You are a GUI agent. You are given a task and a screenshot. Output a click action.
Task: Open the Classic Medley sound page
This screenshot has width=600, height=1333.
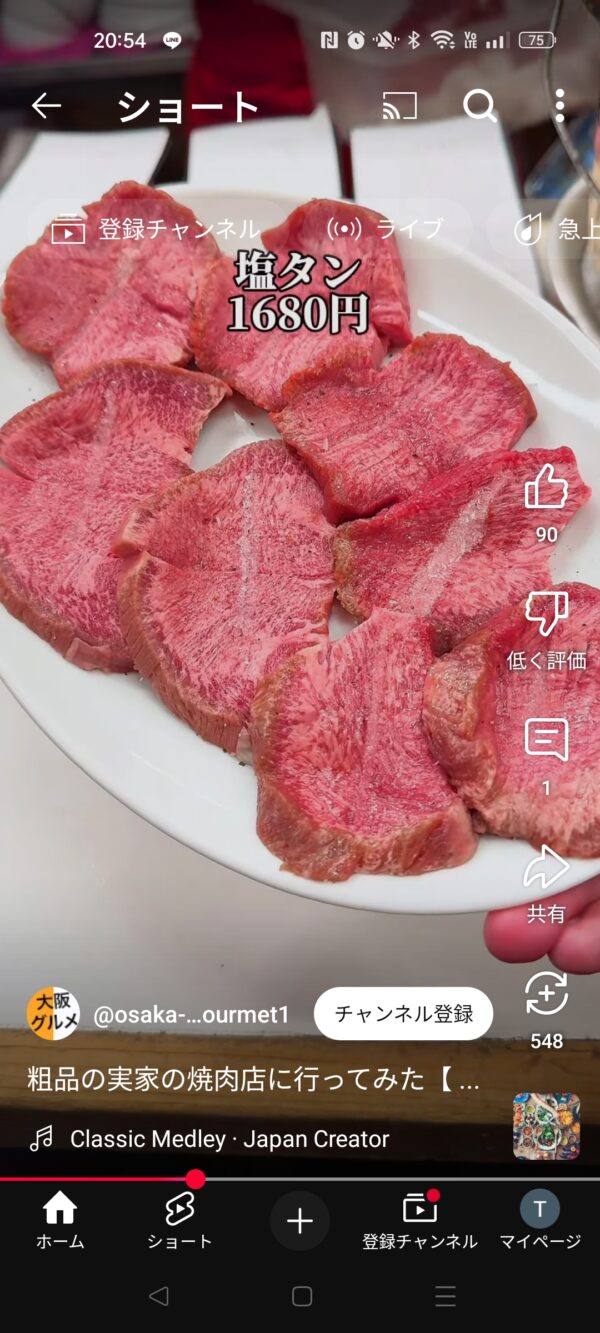229,1138
